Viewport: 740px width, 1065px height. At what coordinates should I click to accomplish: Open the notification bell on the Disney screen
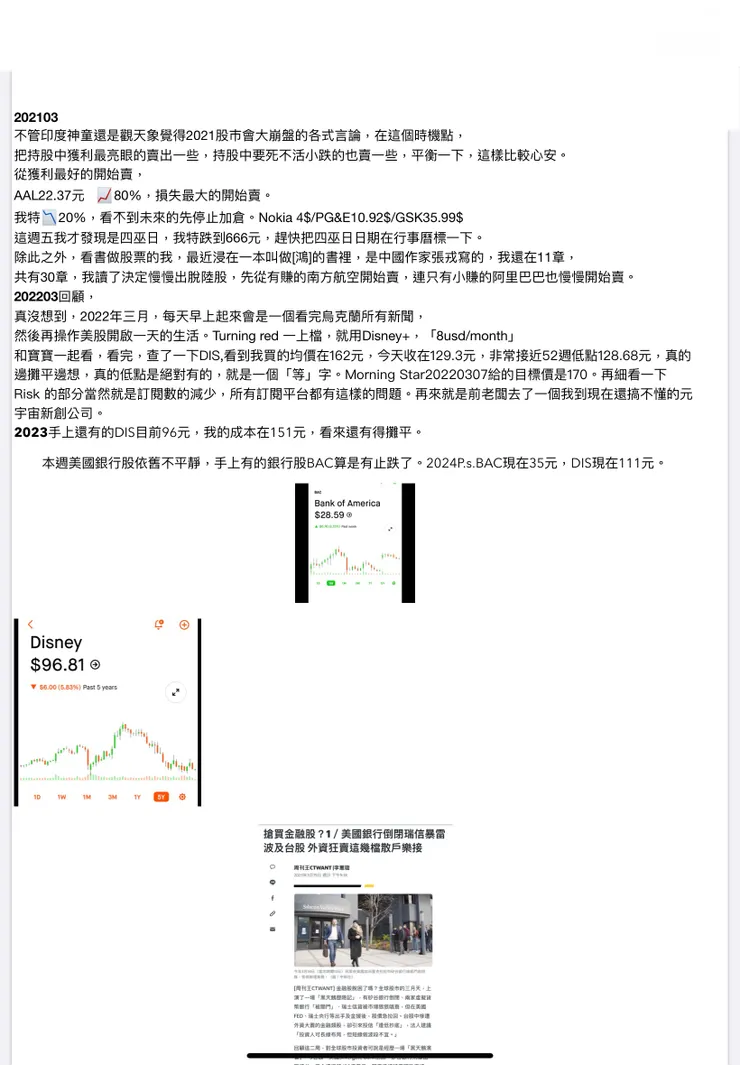[158, 624]
